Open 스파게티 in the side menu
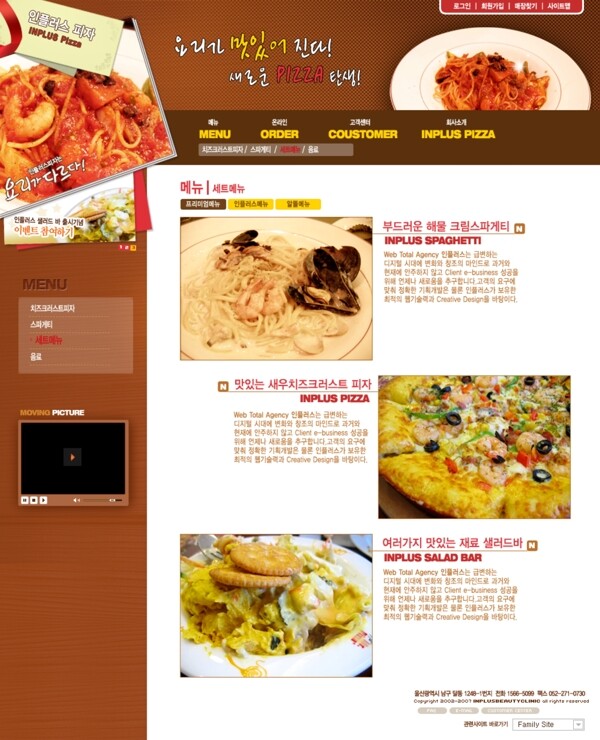Image resolution: width=600 pixels, height=740 pixels. [42, 325]
